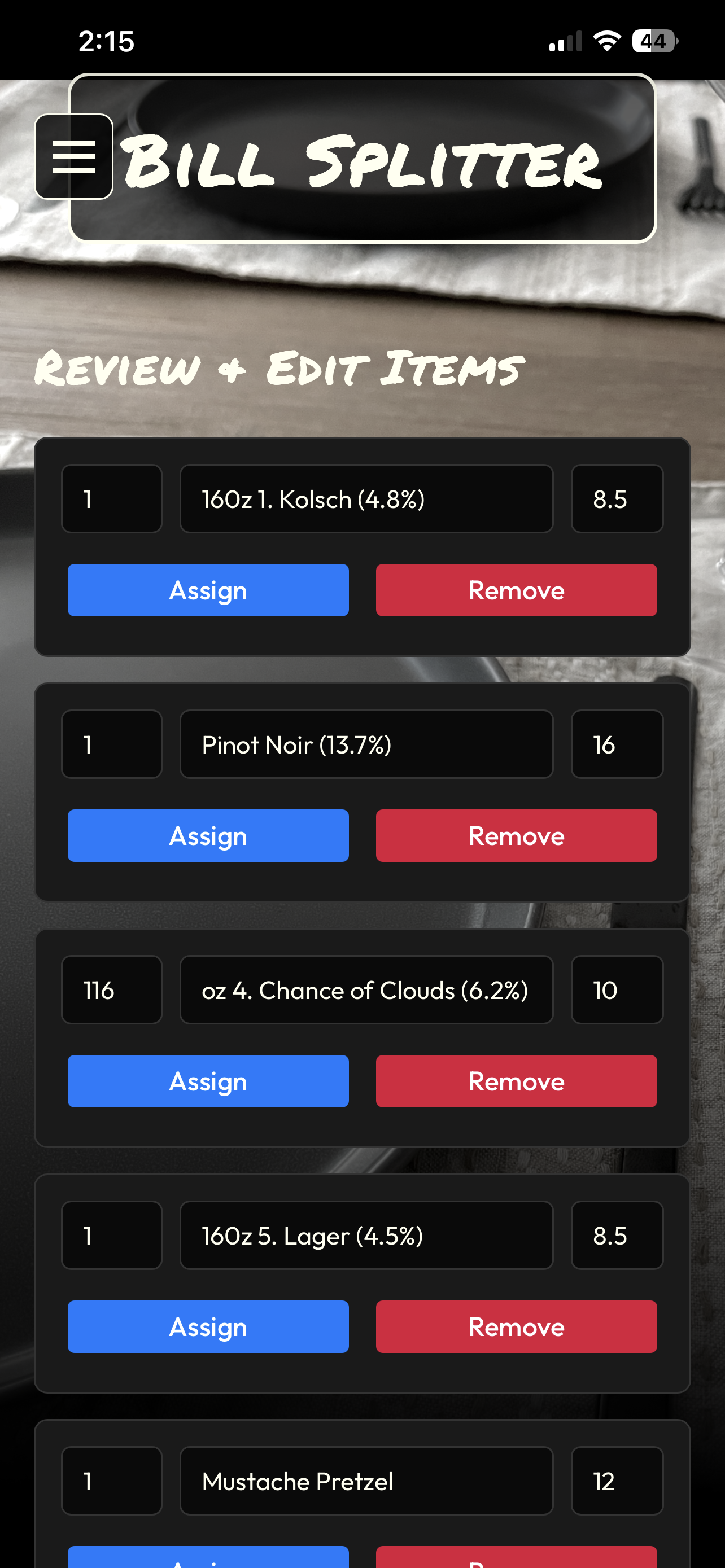Assign the Kolsch item
This screenshot has width=725, height=1568.
pyautogui.click(x=208, y=590)
